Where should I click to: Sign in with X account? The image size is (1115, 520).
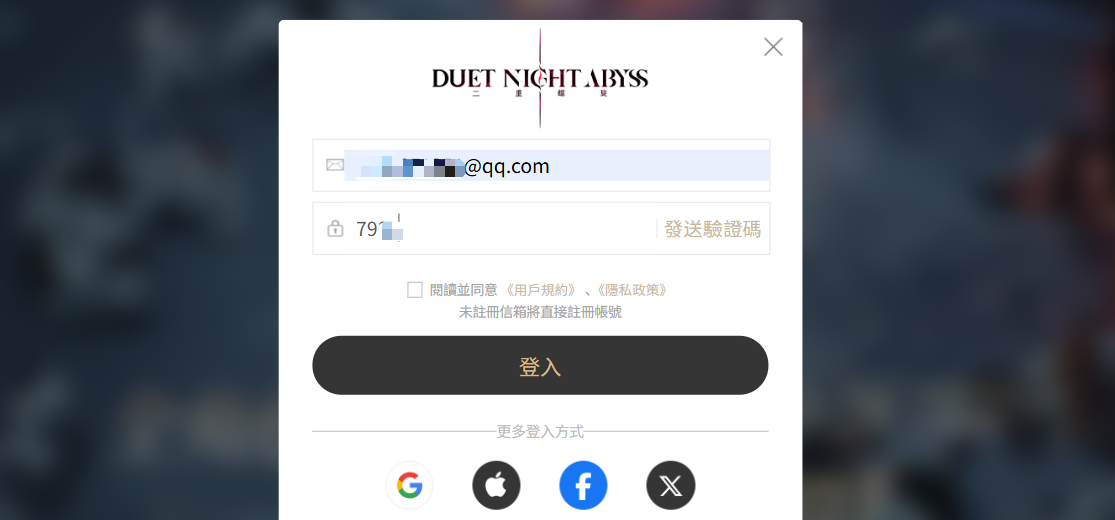(670, 486)
